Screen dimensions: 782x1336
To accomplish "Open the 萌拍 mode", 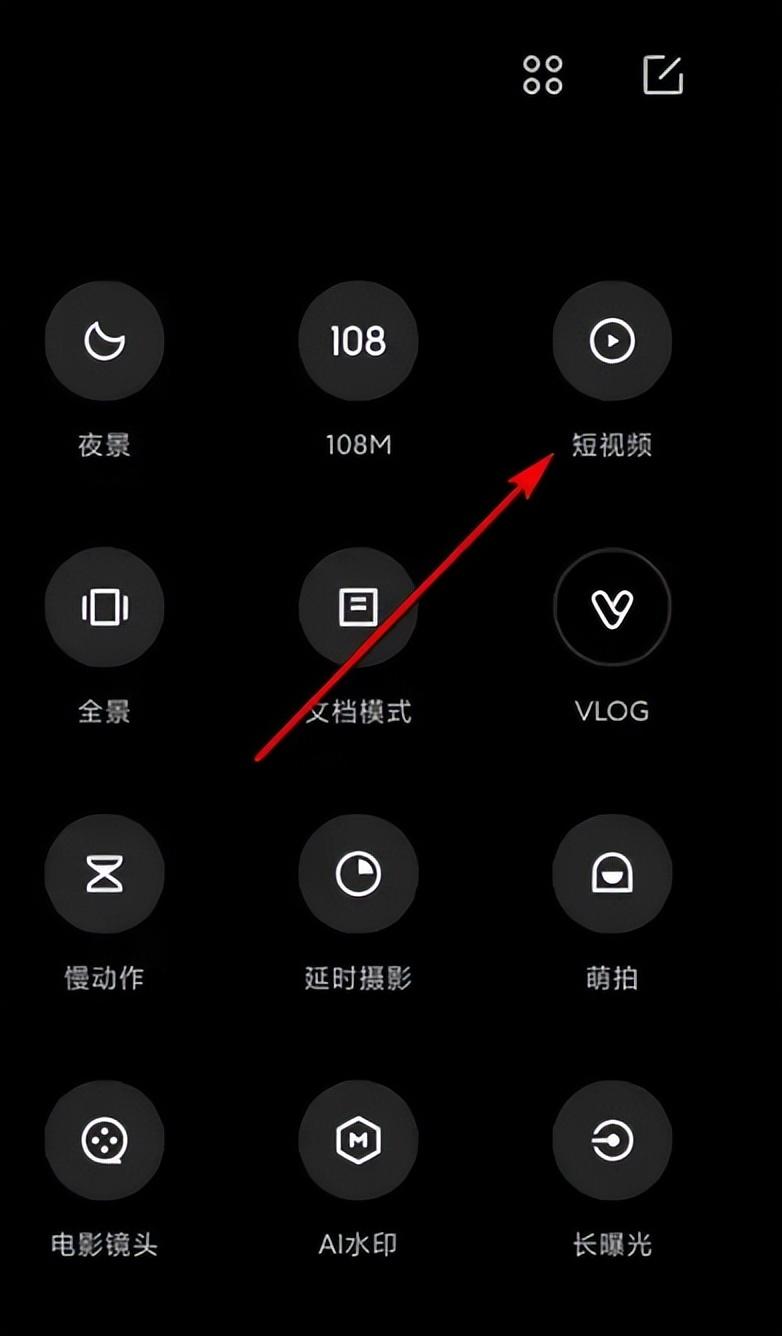I will point(612,875).
